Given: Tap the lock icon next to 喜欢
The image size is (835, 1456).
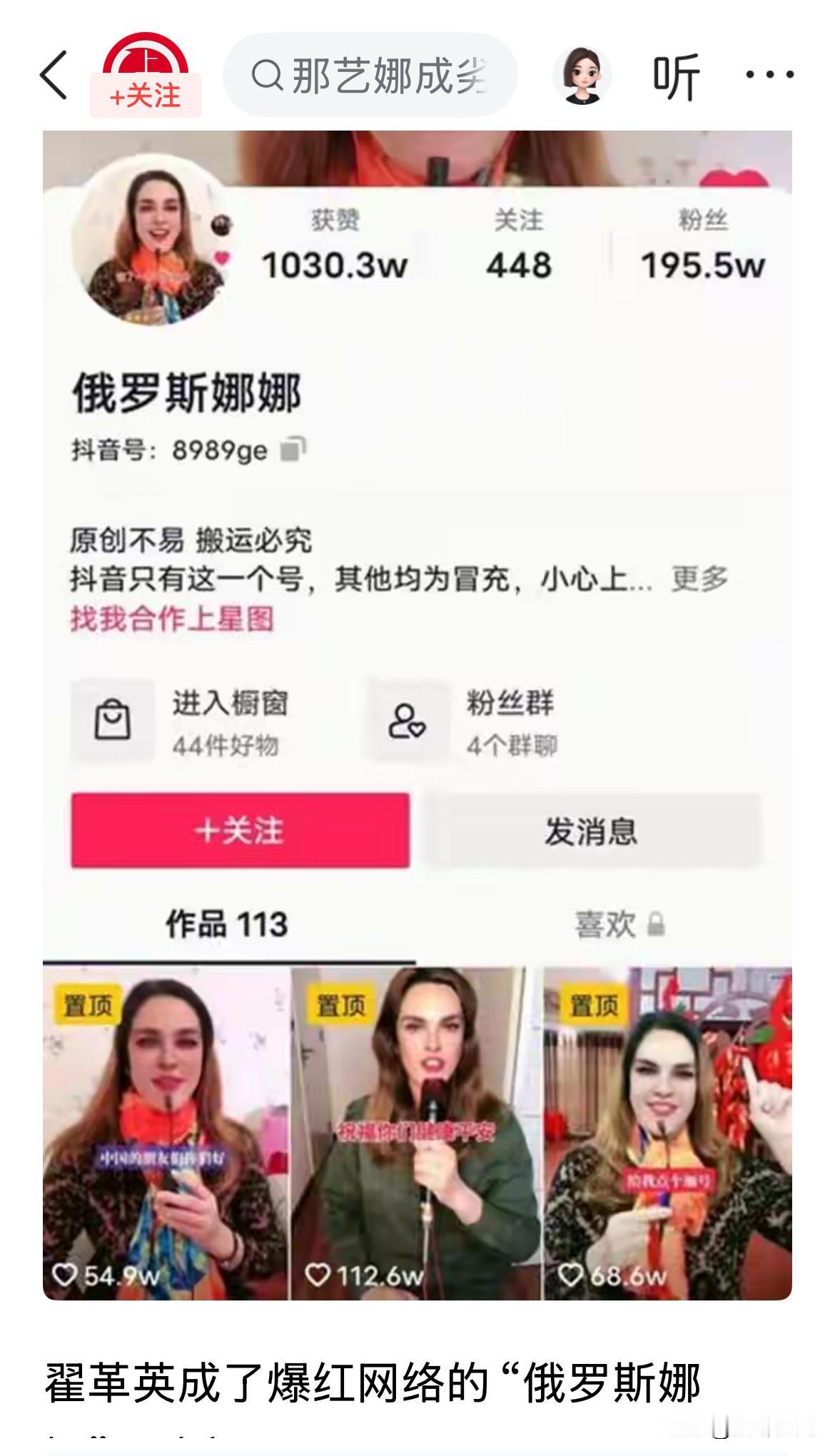Looking at the screenshot, I should (x=657, y=923).
